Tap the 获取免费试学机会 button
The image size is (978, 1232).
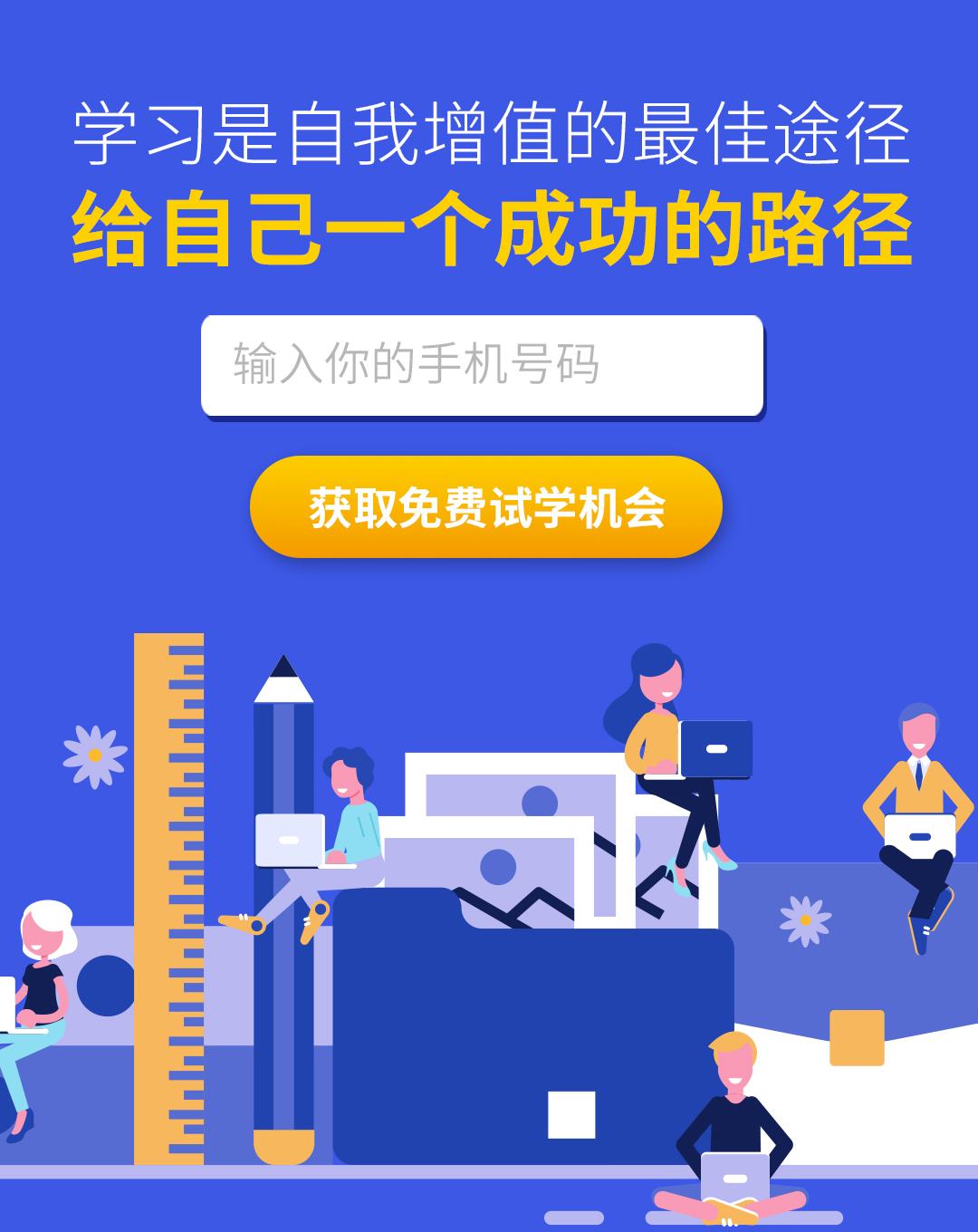point(486,507)
